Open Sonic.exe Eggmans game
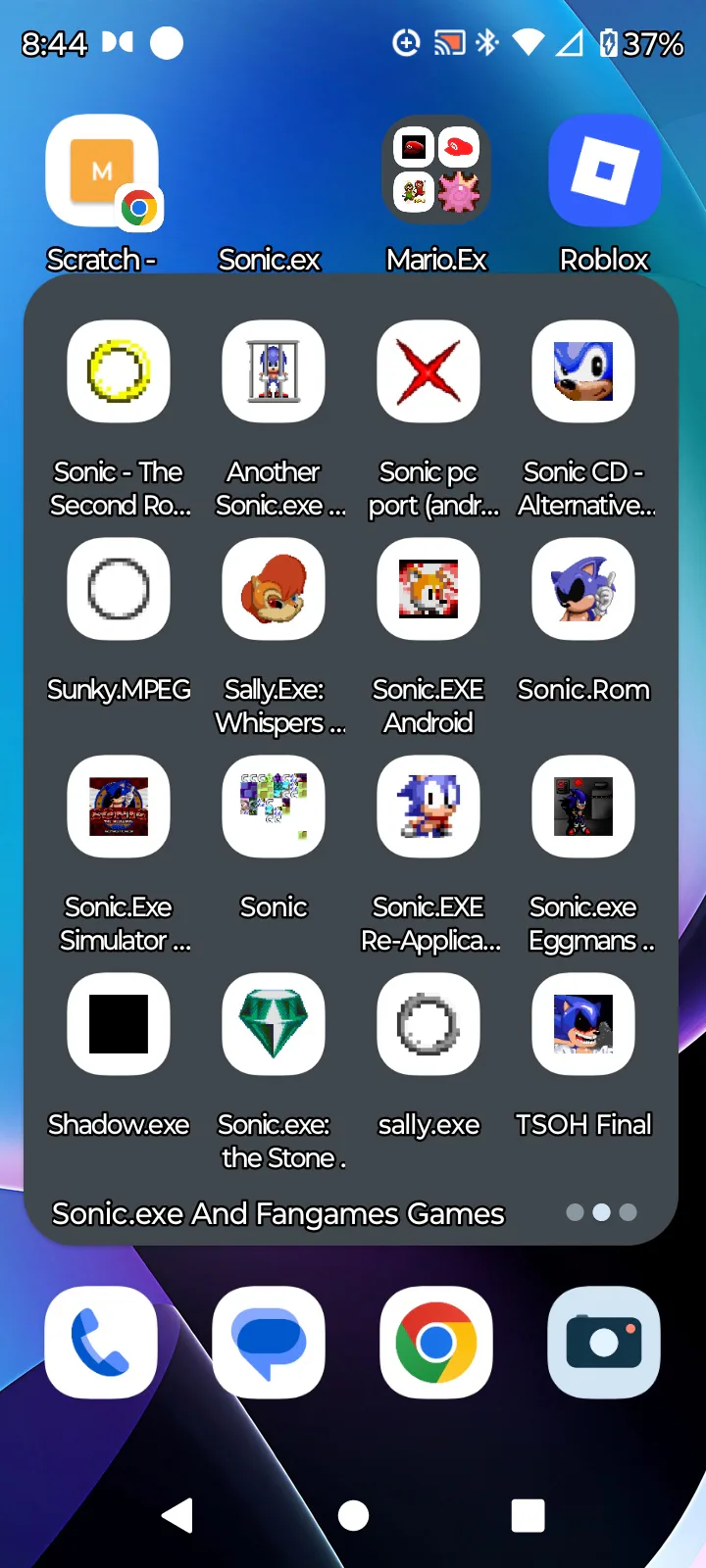This screenshot has height=1568, width=706. 583,808
